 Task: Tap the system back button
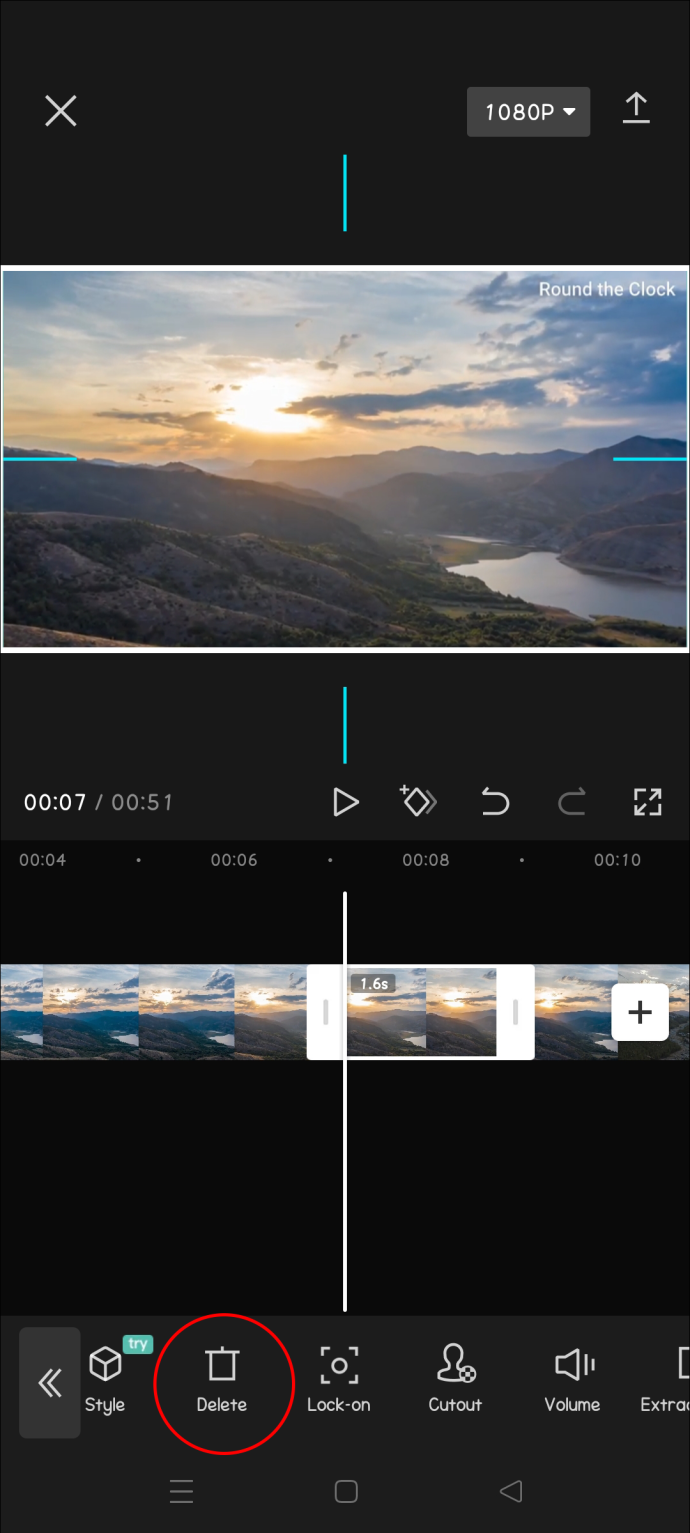click(x=511, y=1492)
